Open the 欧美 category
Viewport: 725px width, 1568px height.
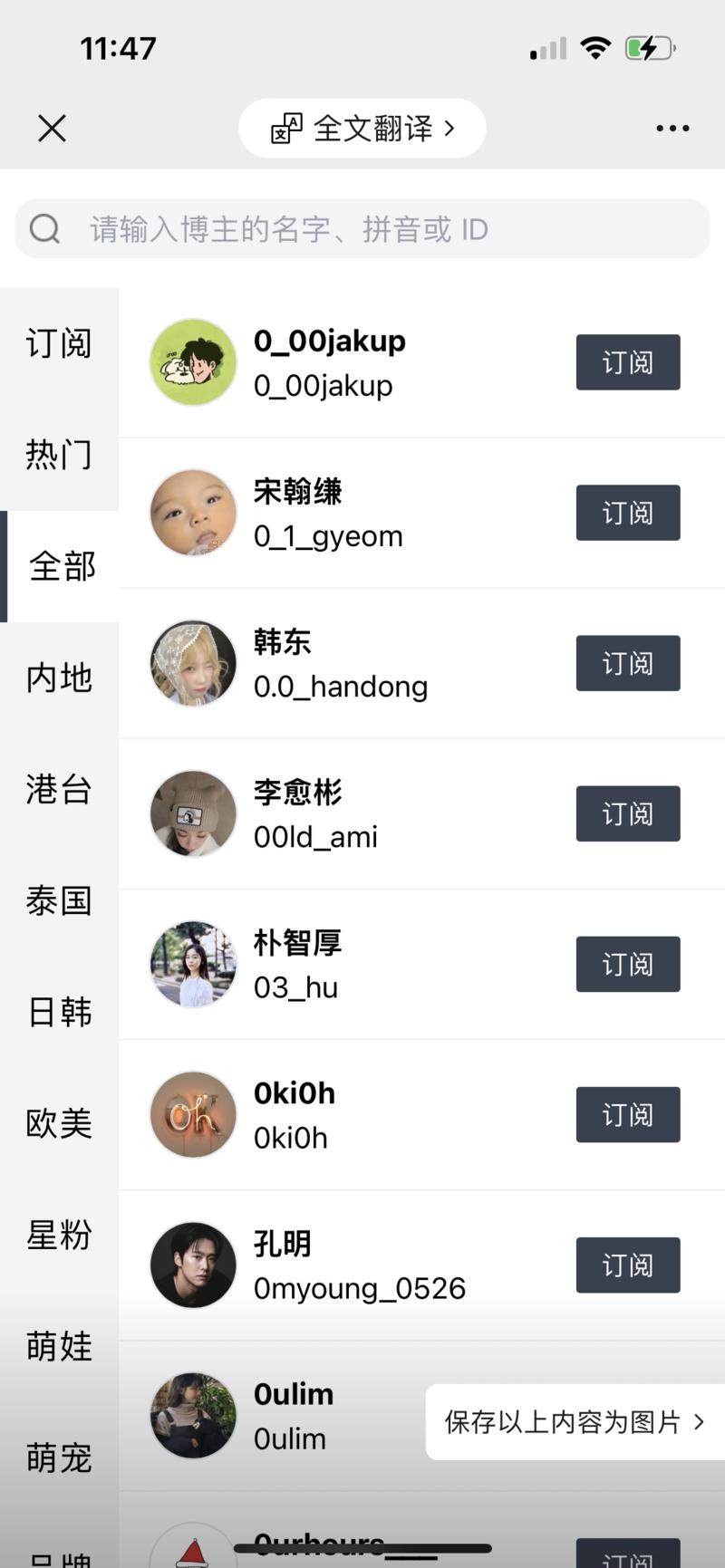59,1123
